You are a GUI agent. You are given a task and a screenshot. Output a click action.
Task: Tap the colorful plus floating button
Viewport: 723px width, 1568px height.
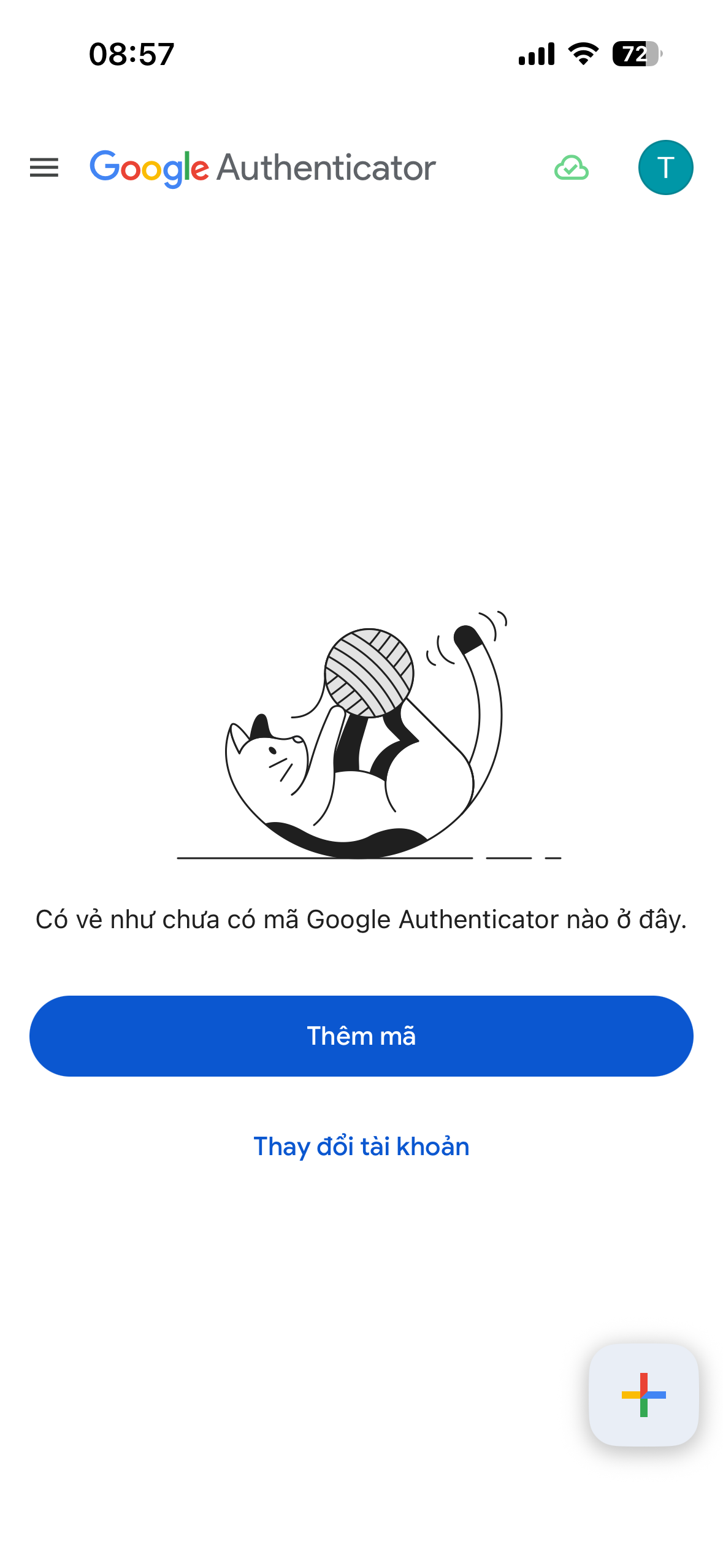tap(643, 1394)
